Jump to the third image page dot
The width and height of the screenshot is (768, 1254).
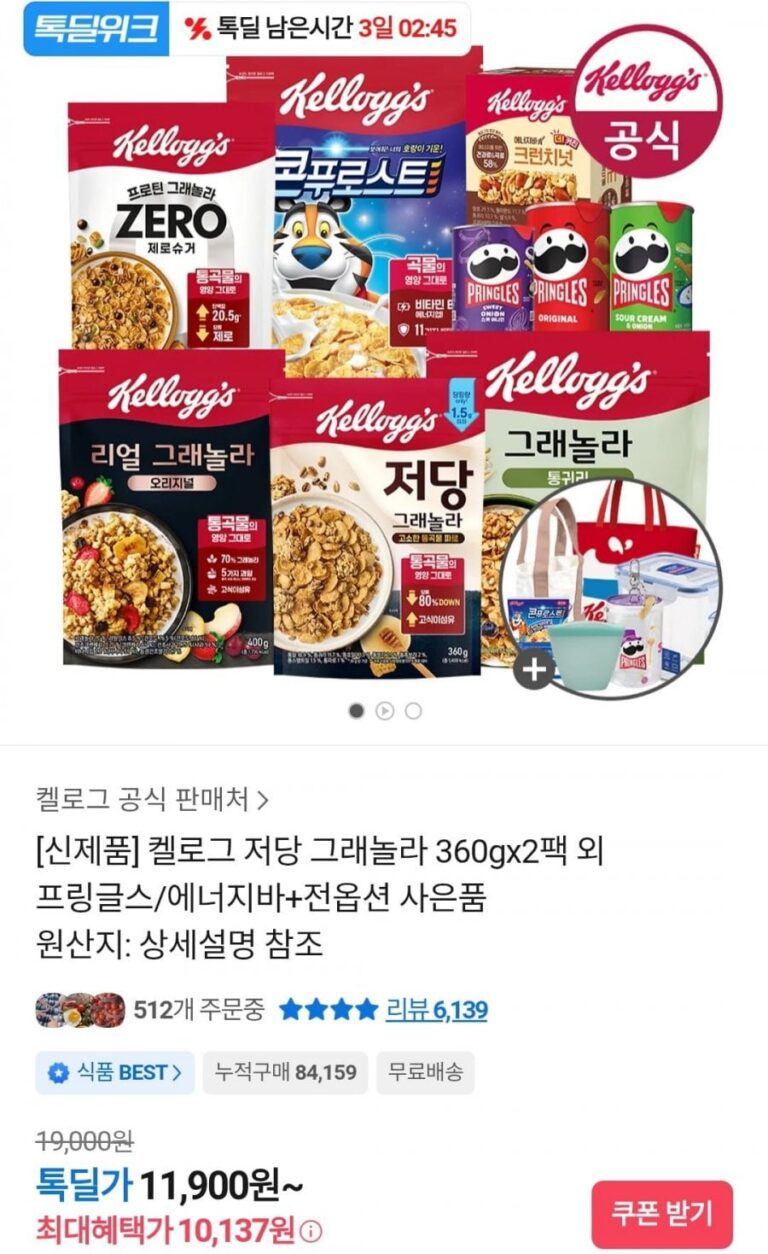pyautogui.click(x=413, y=711)
